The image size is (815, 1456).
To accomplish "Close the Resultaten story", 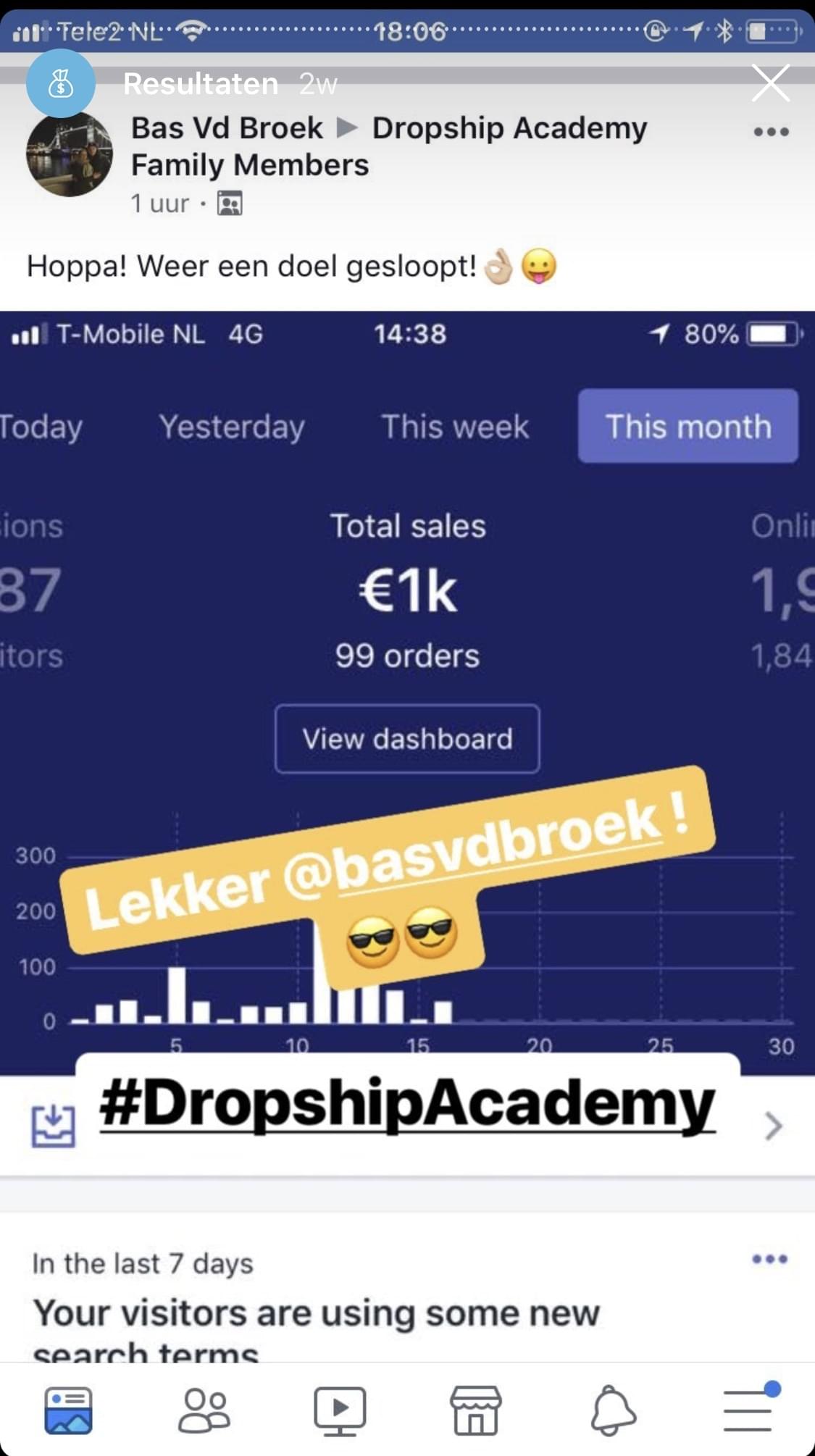I will coord(770,83).
